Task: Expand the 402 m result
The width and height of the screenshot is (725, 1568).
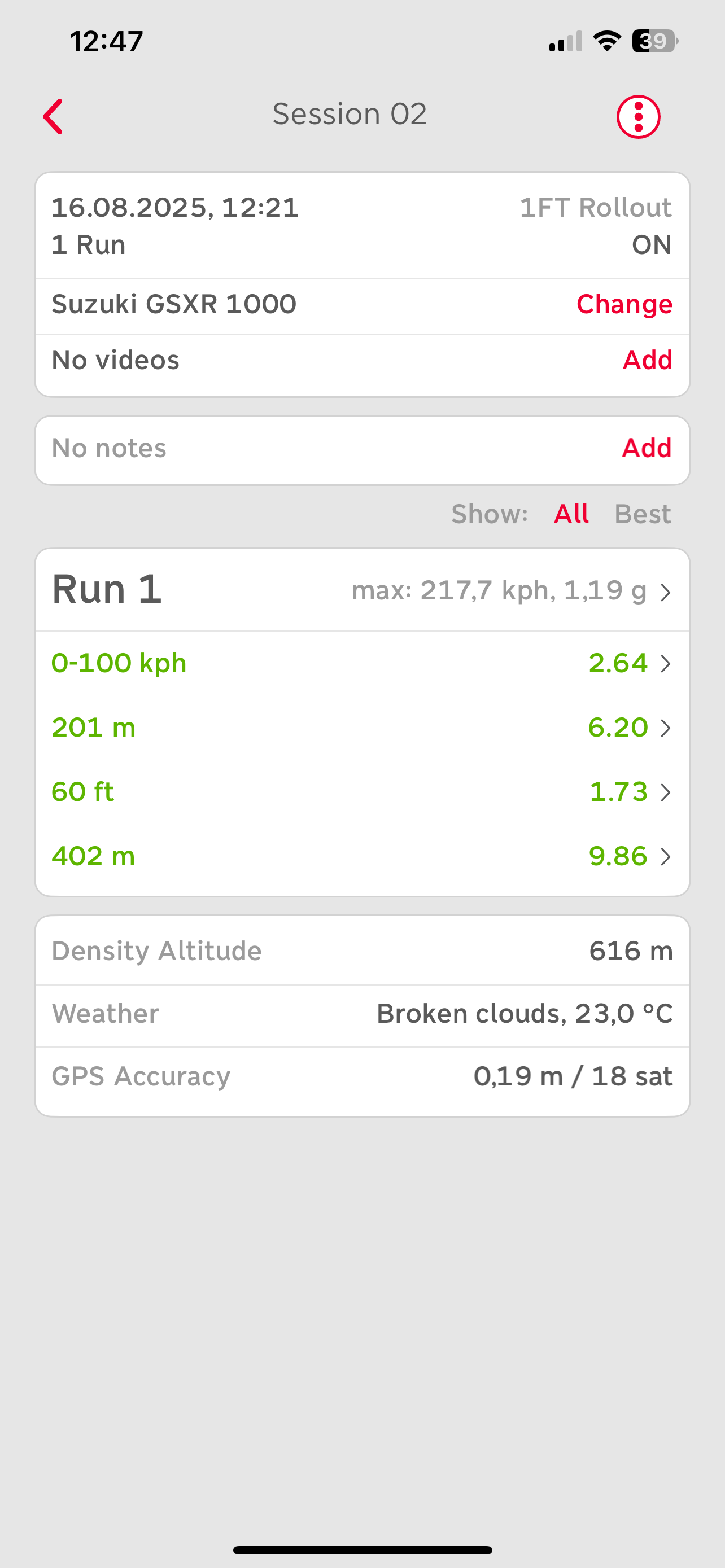Action: [x=362, y=856]
